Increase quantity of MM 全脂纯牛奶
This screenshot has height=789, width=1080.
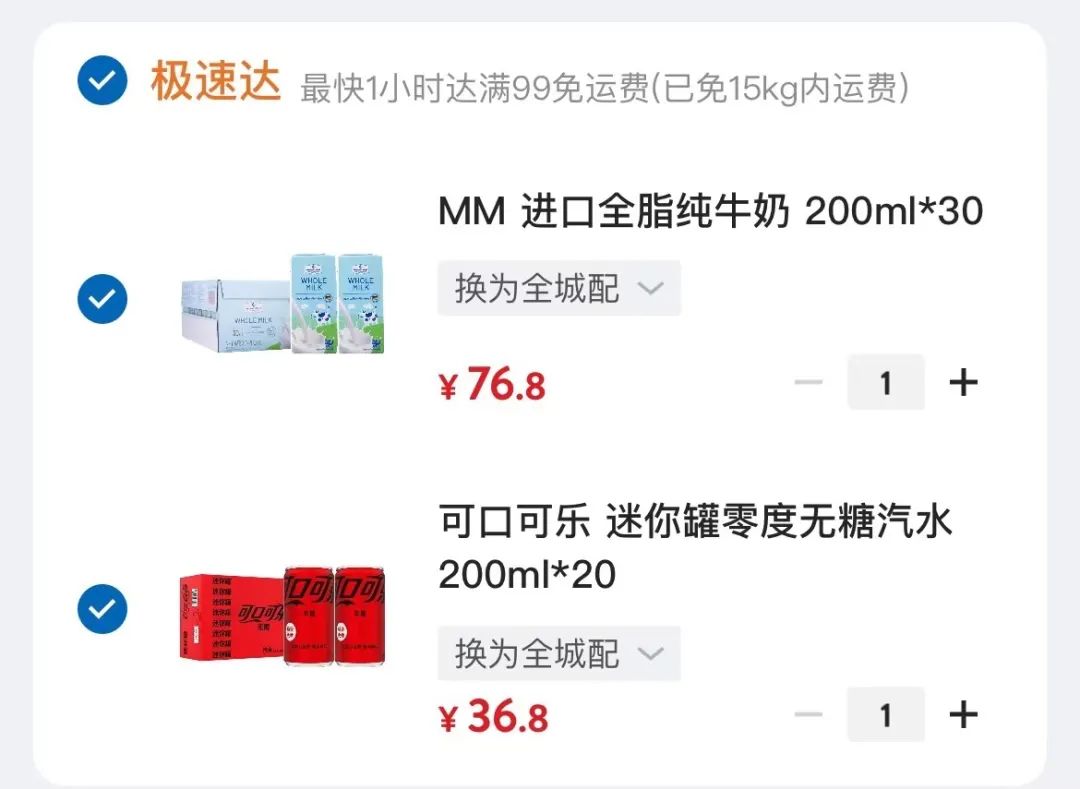[963, 382]
